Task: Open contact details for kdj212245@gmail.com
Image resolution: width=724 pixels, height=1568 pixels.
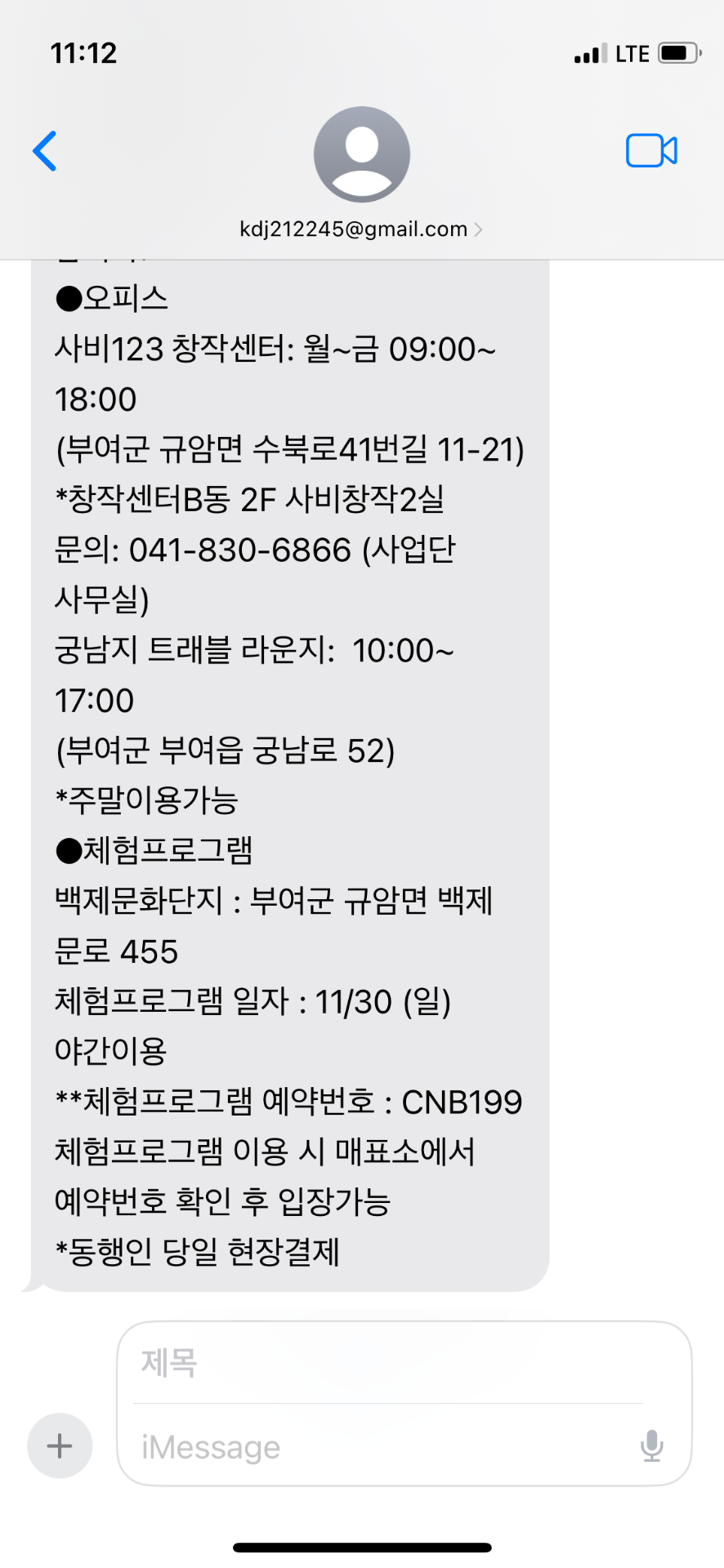Action: click(x=361, y=229)
